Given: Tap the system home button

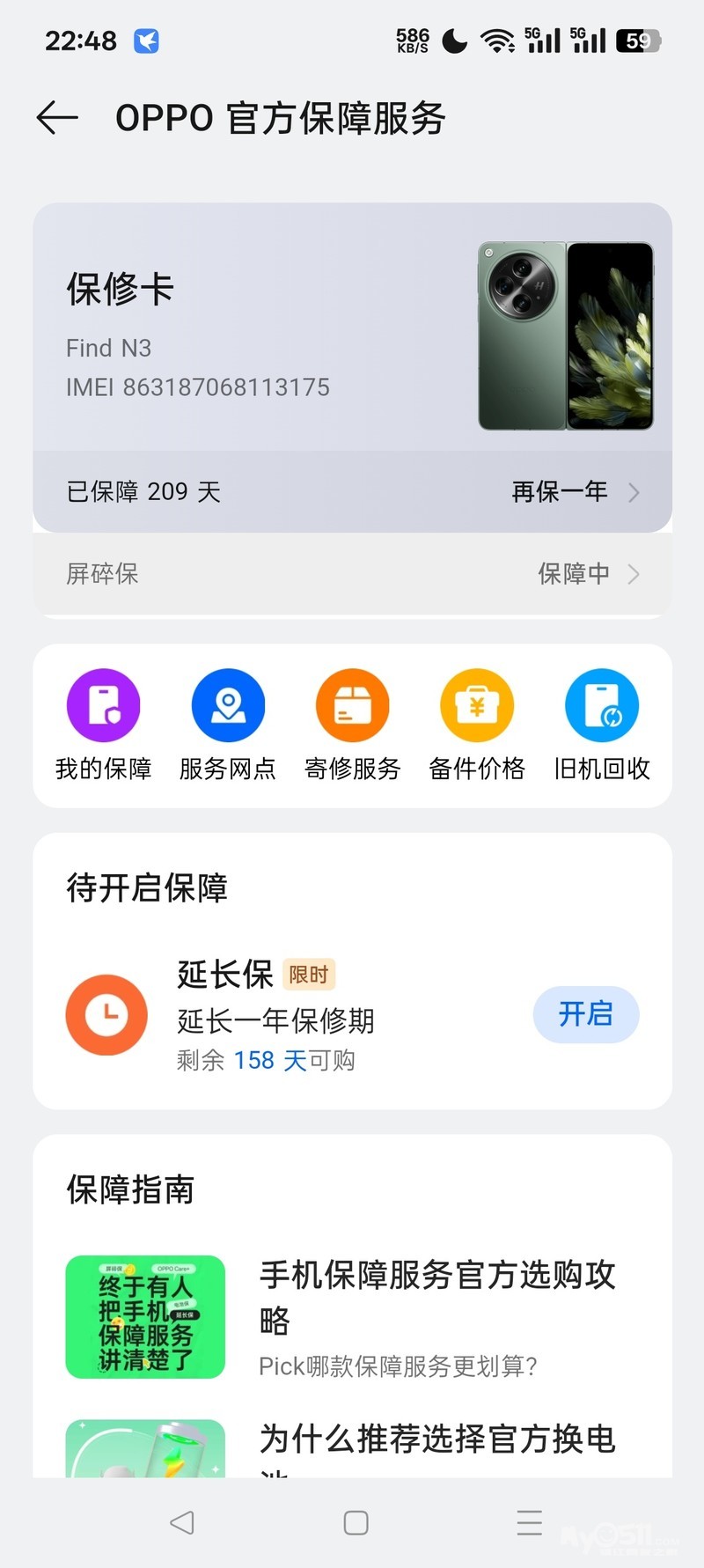Looking at the screenshot, I should coord(356,1522).
